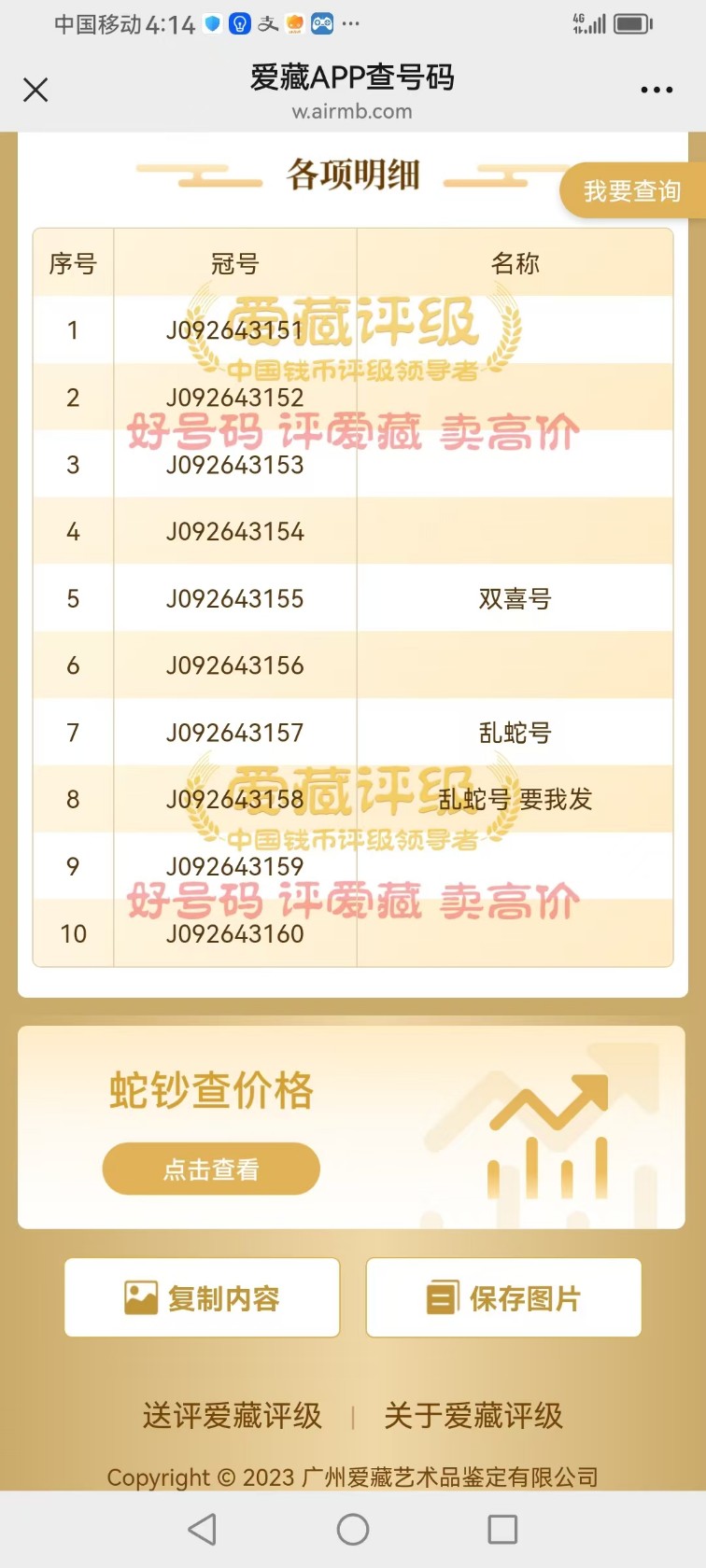Open the 送评爱藏评级 link
The height and width of the screenshot is (1568, 706).
point(233,1416)
